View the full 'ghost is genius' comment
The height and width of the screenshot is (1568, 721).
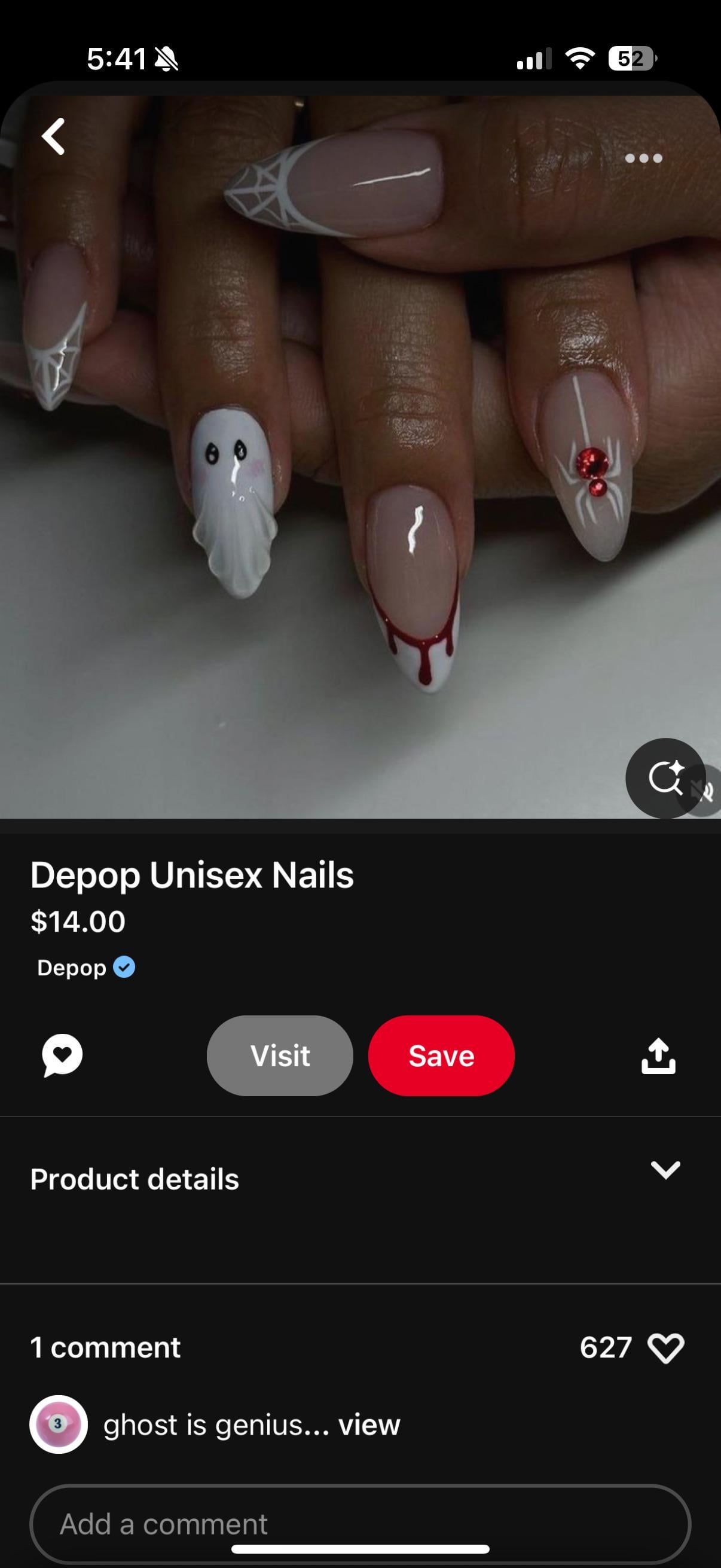[369, 1425]
